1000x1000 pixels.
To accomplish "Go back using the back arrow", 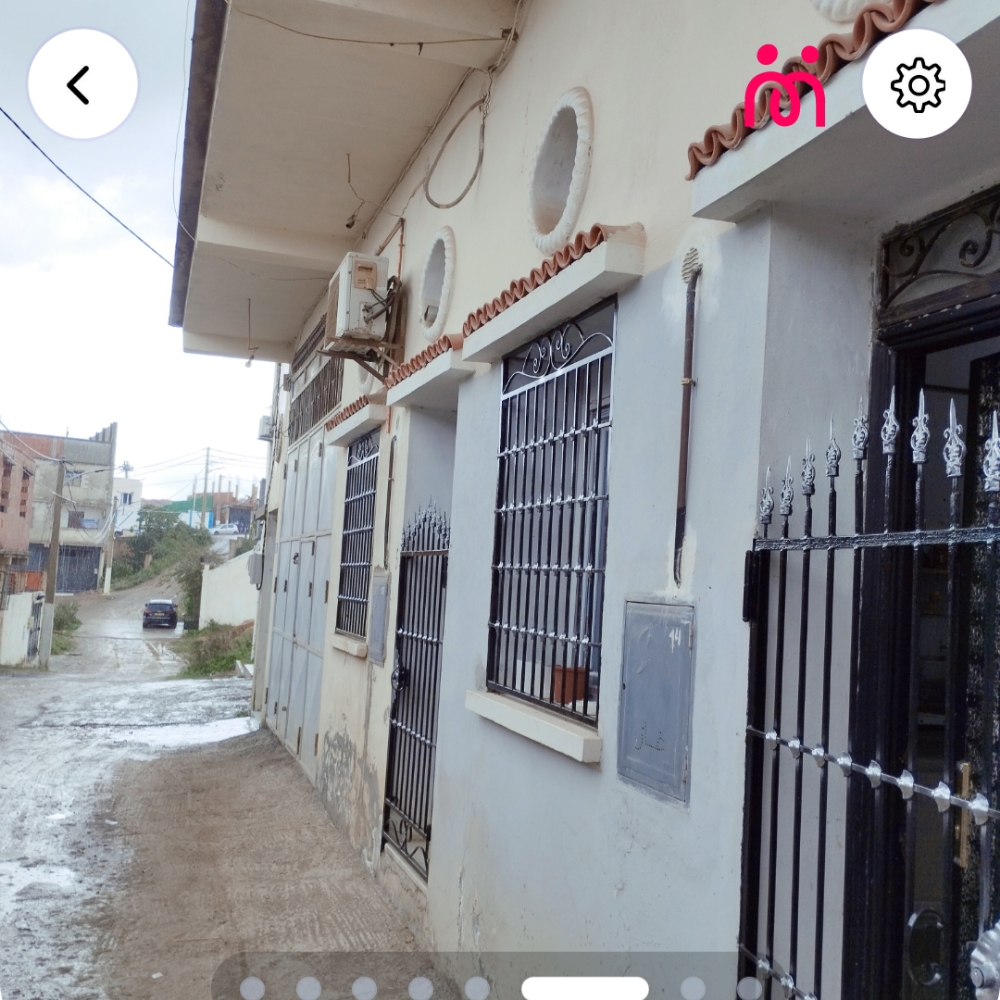I will click(x=82, y=84).
